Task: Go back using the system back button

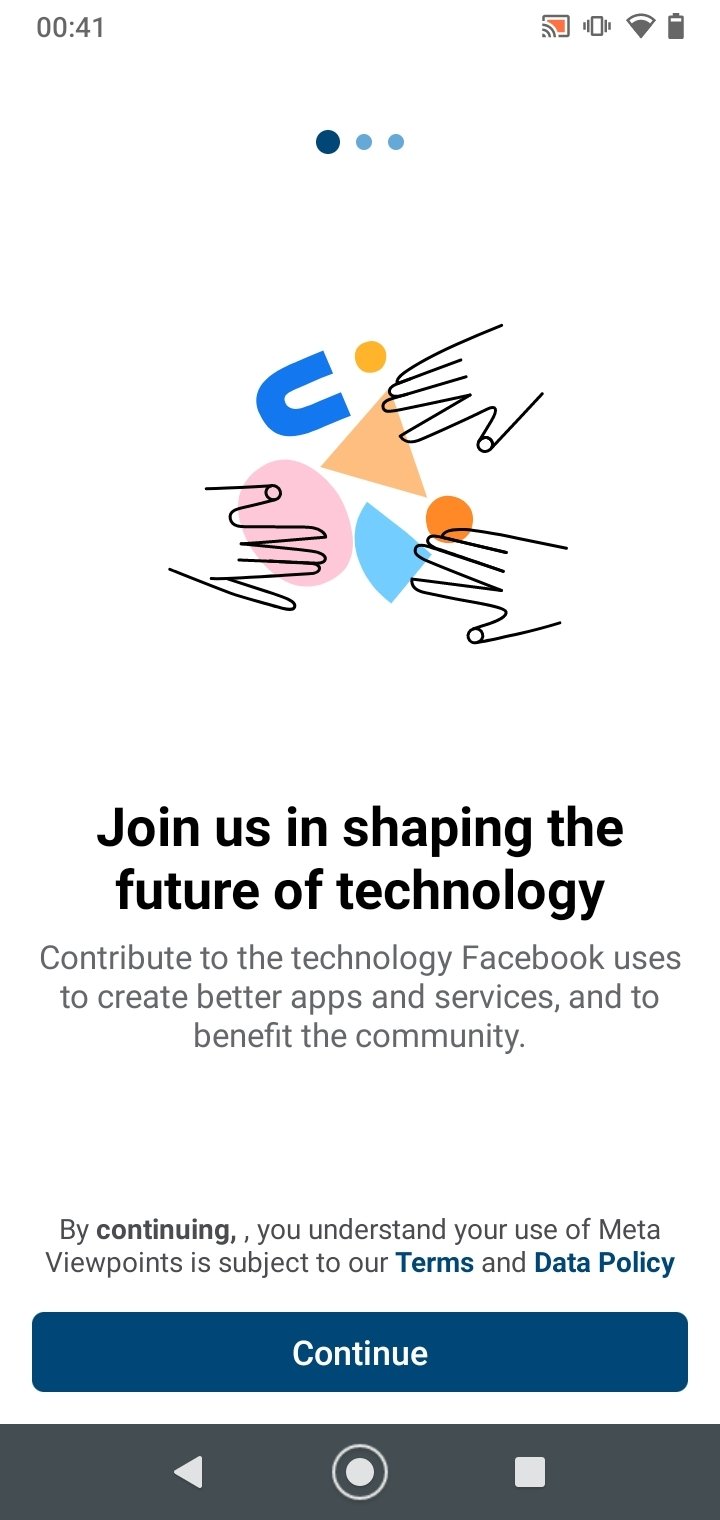Action: pos(188,1472)
